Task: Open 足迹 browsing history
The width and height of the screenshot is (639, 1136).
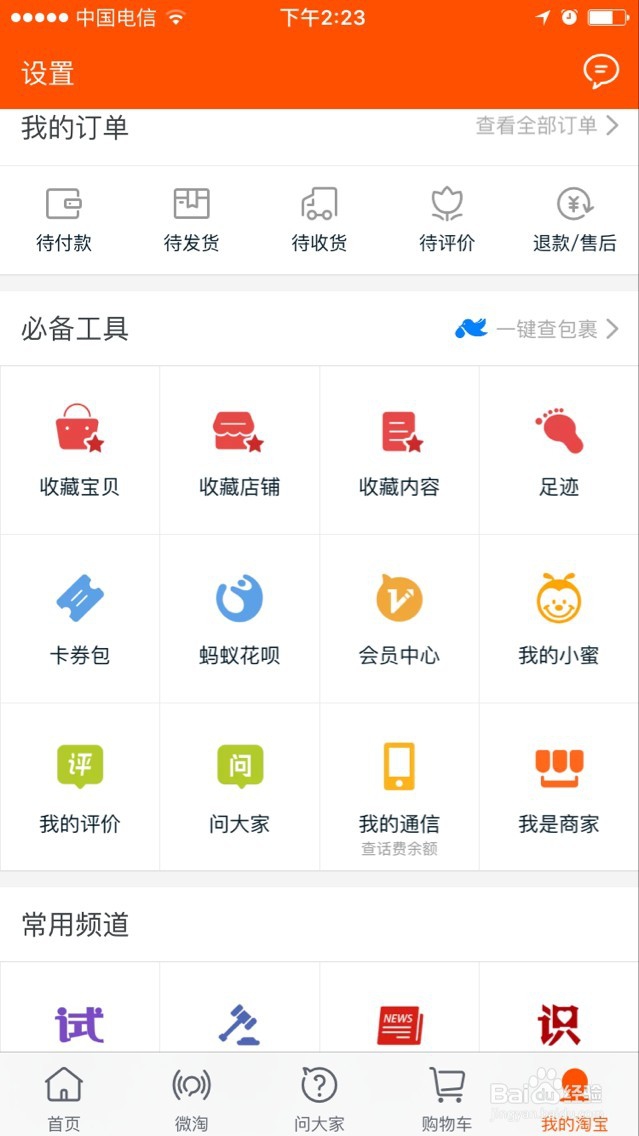Action: [559, 449]
